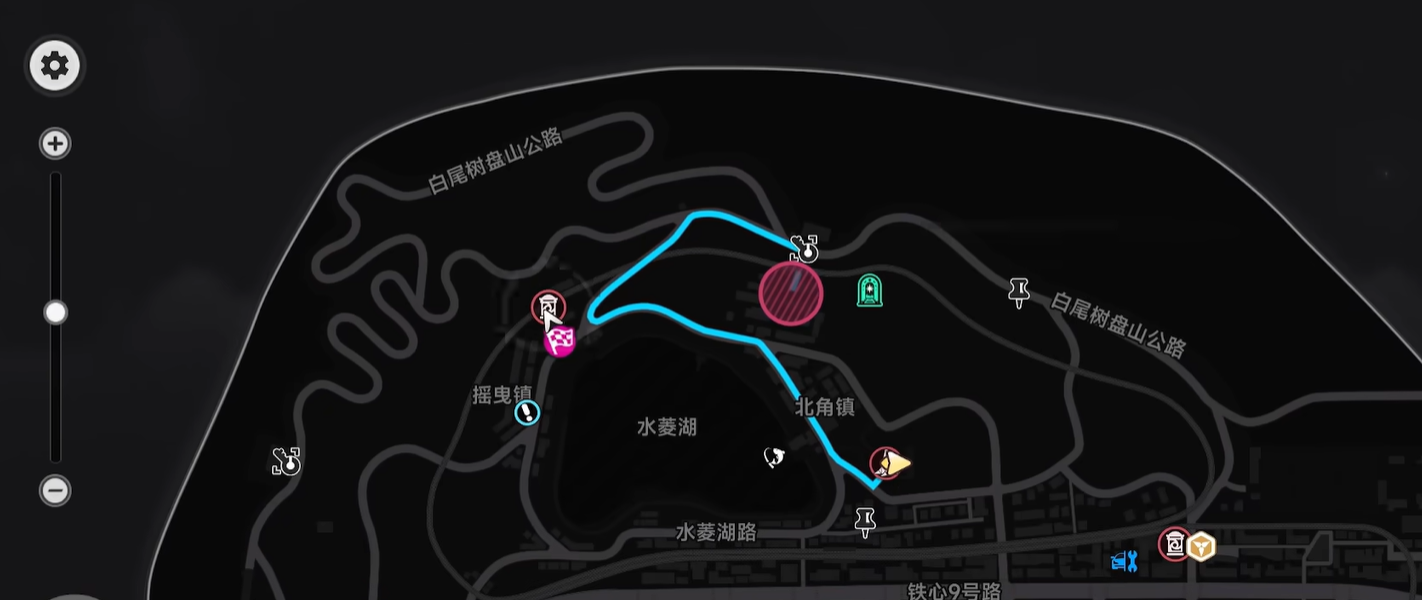The image size is (1422, 600).
Task: Tap the blue exclamation marker near 摇曳镇
Action: (527, 412)
